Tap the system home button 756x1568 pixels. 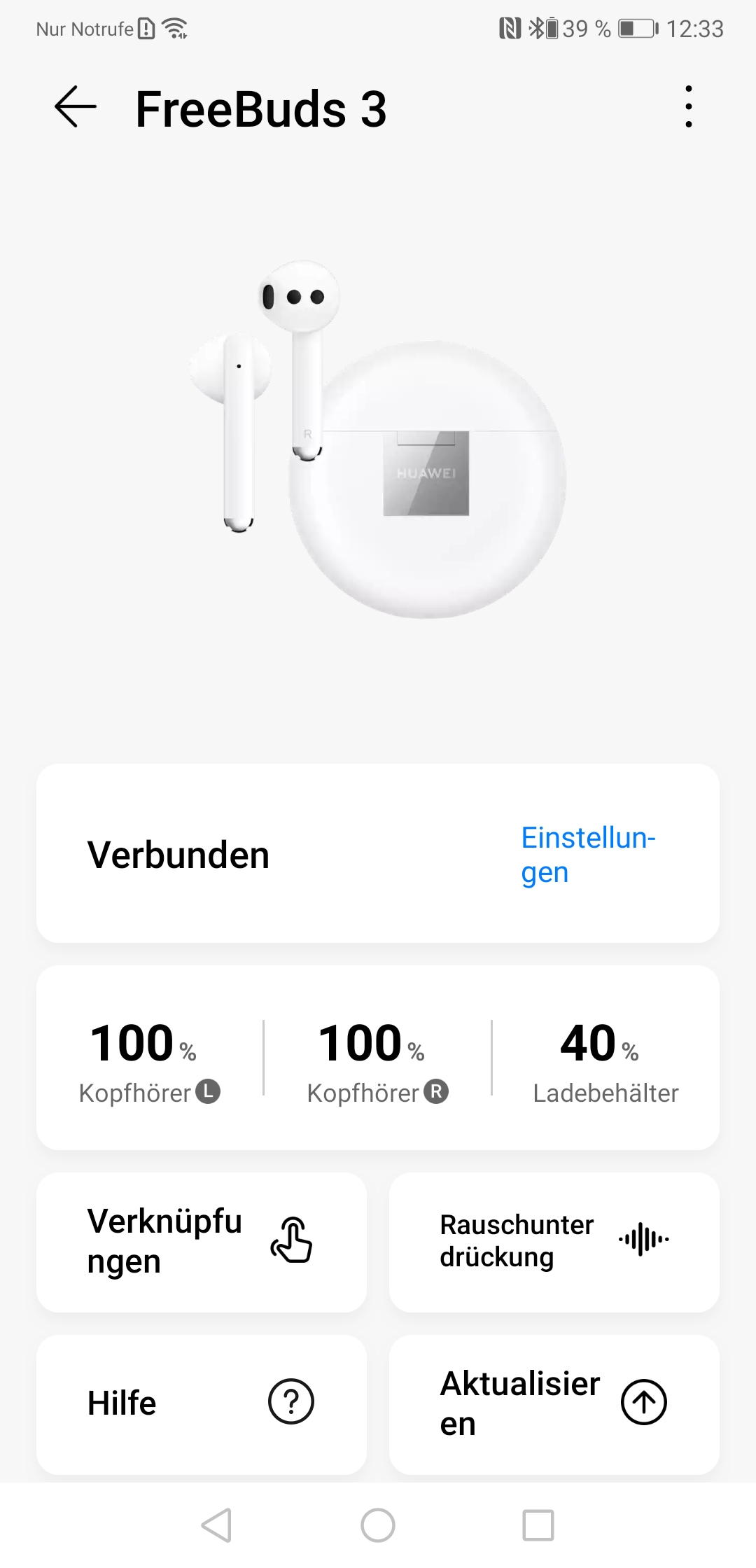(x=378, y=1525)
